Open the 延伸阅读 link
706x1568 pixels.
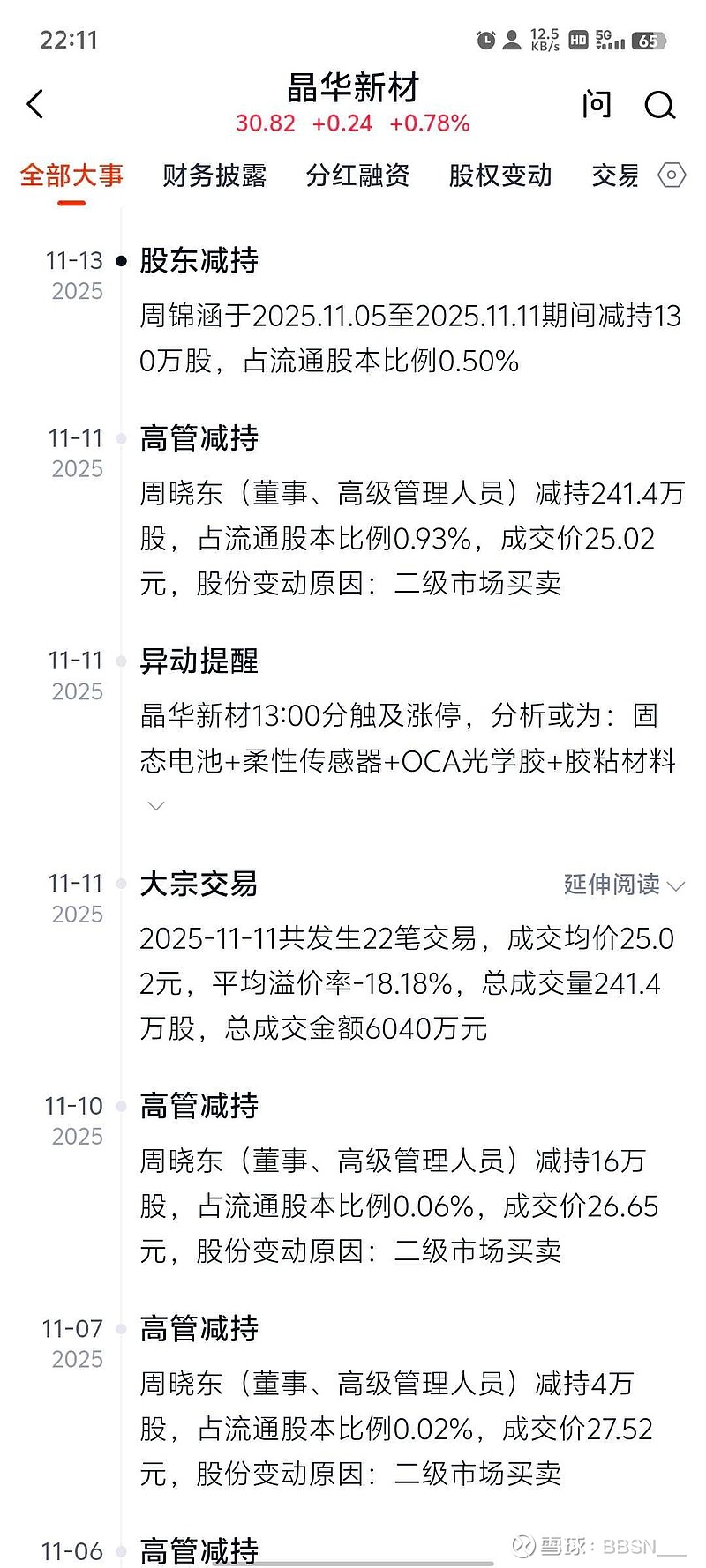pos(612,885)
